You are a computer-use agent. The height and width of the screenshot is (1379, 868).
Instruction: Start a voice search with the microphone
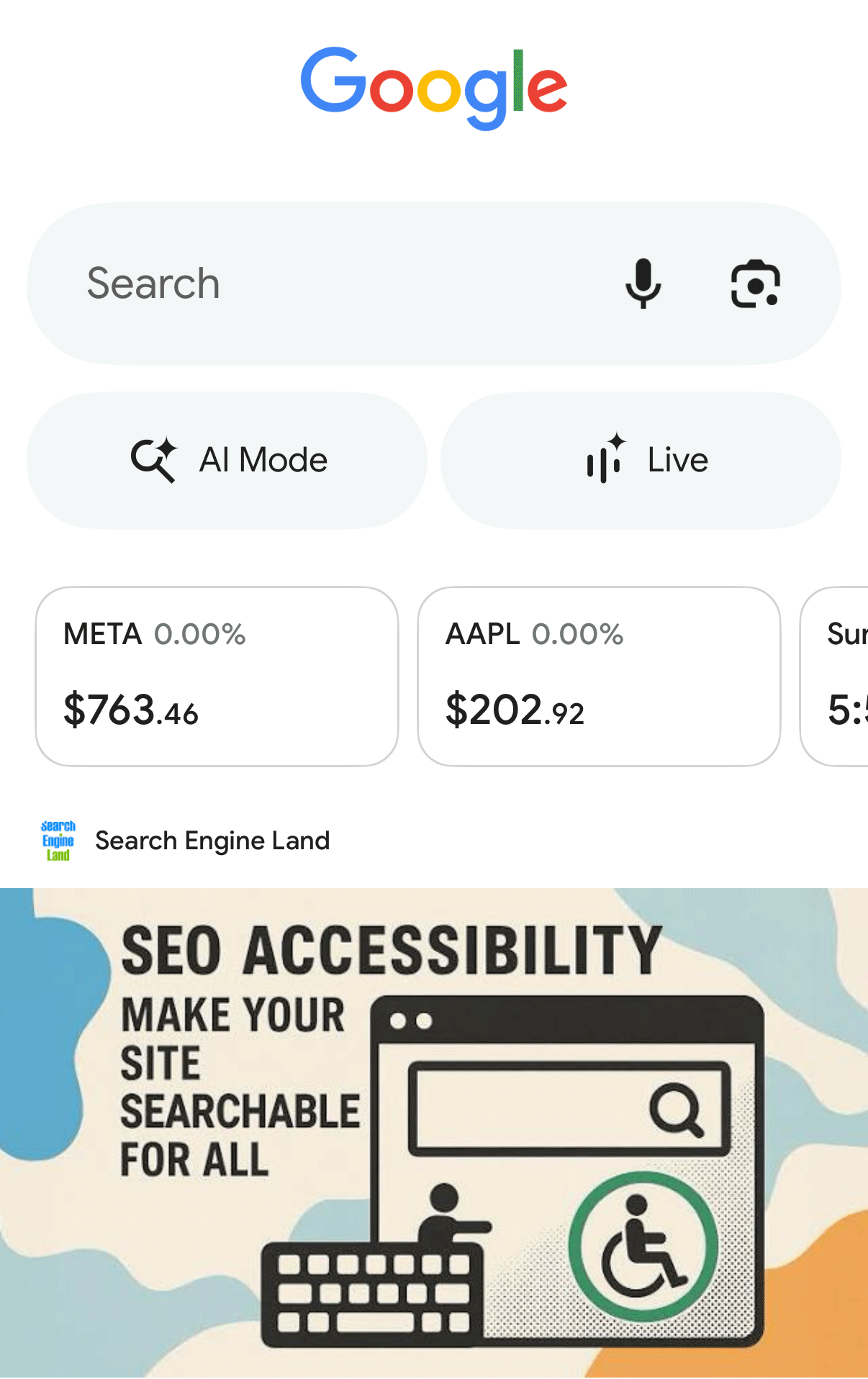(644, 284)
